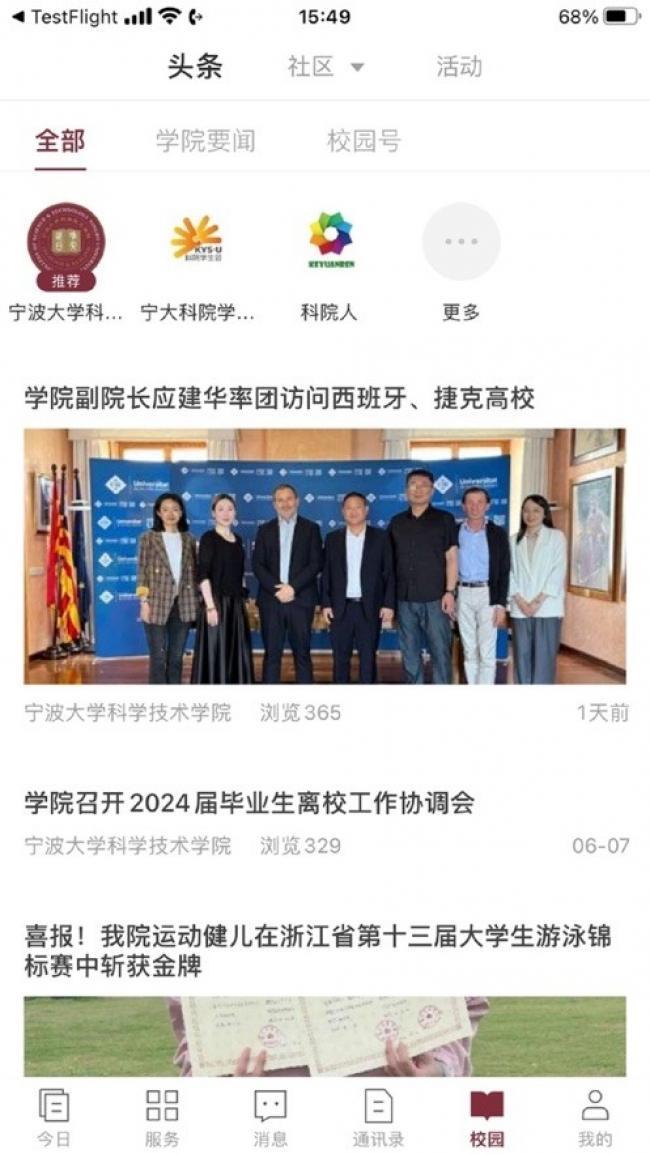Open the 宁大科院学… account
The image size is (650, 1154).
197,262
